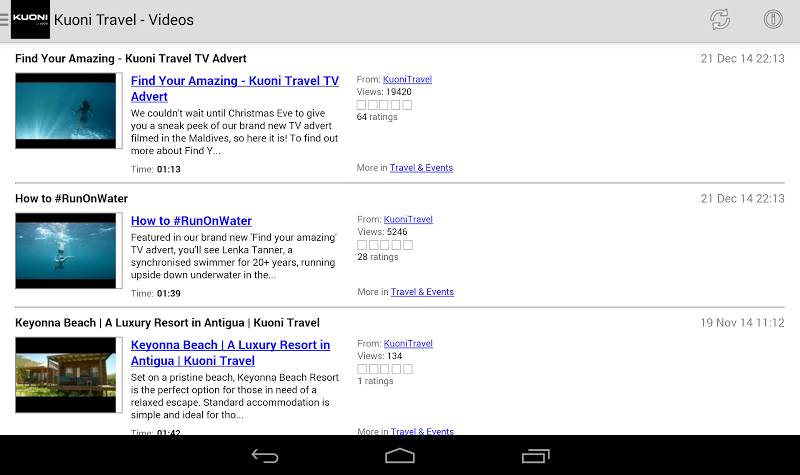Open the navigation drawer menu
Screen dimensions: 800x475
coord(6,19)
